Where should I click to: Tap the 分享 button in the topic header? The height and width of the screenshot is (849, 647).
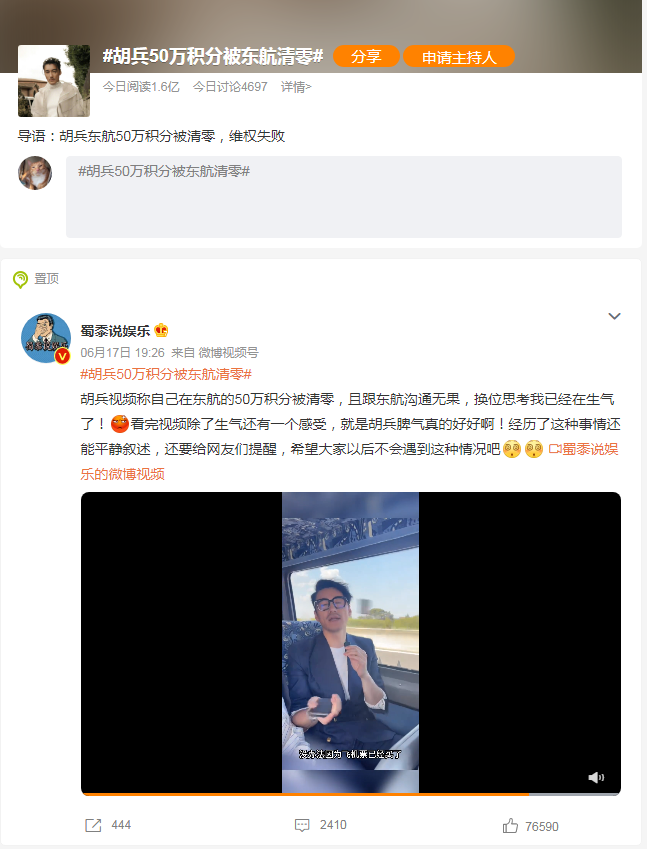point(366,57)
